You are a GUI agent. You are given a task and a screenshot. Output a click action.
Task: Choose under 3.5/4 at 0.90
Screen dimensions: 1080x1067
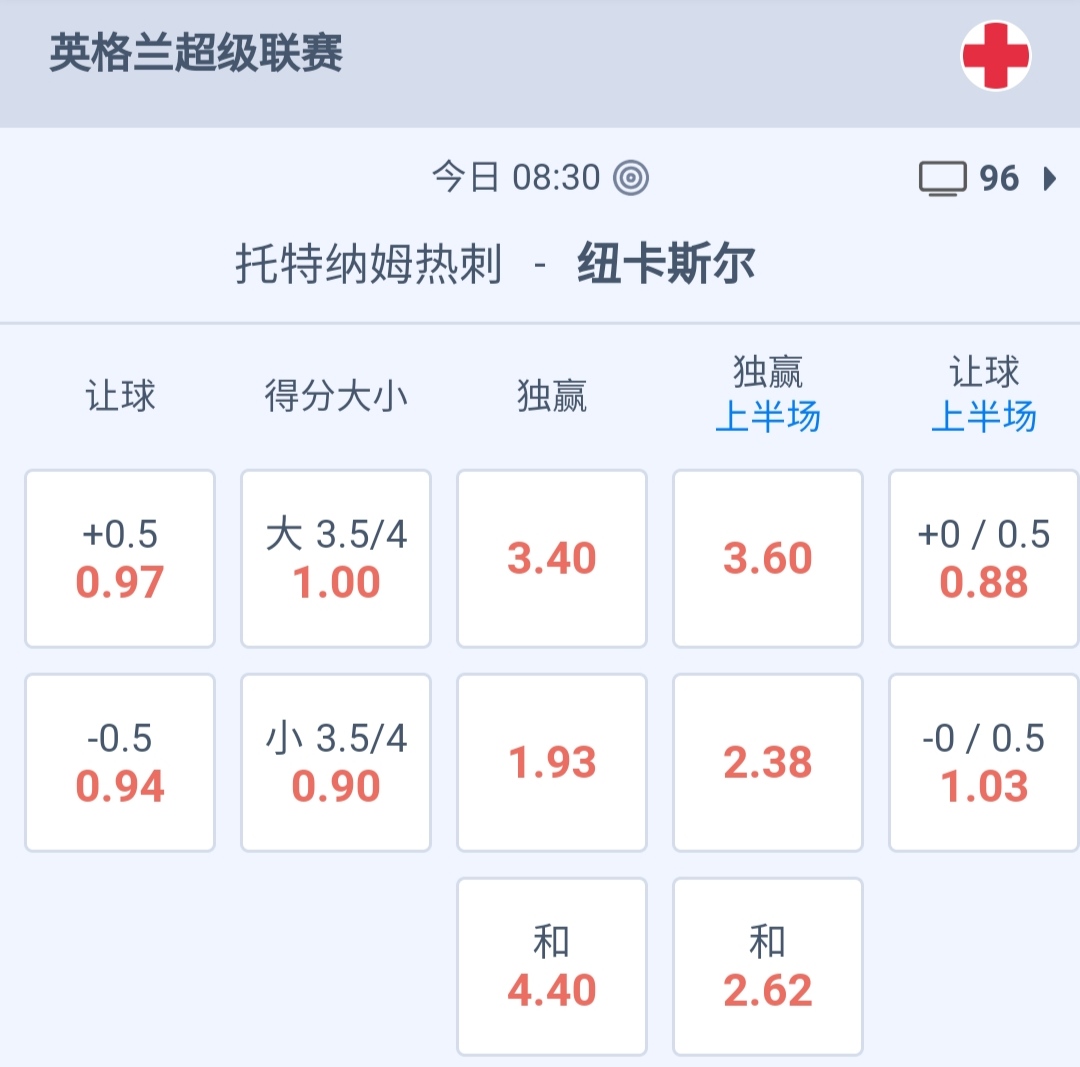coord(336,763)
